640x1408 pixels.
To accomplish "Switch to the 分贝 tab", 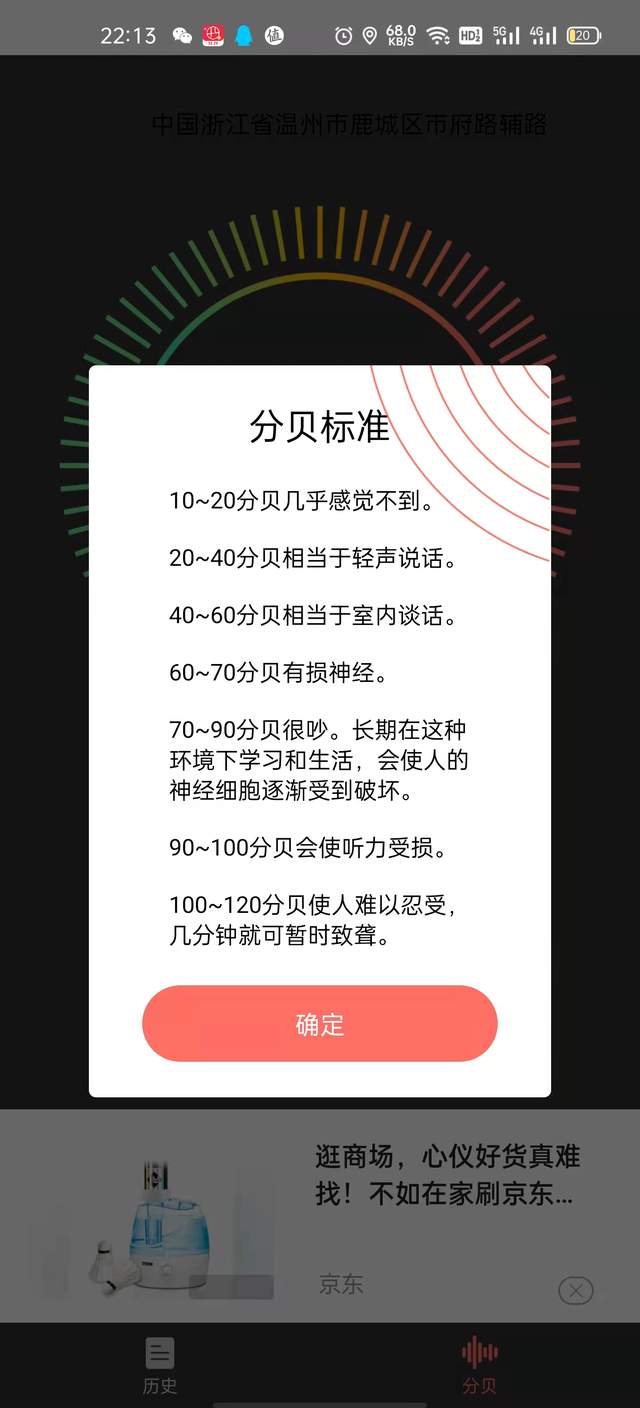I will click(479, 1365).
